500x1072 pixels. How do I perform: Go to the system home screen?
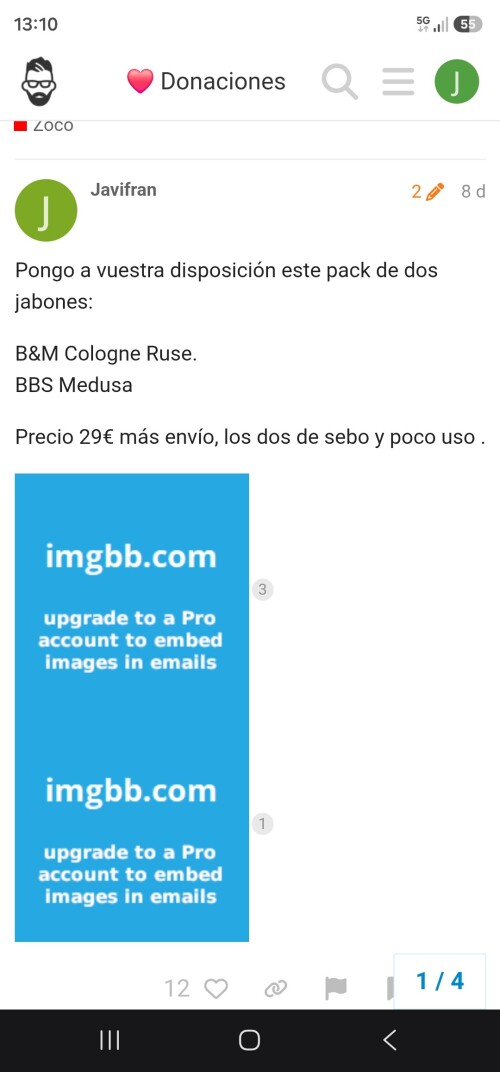tap(249, 1041)
